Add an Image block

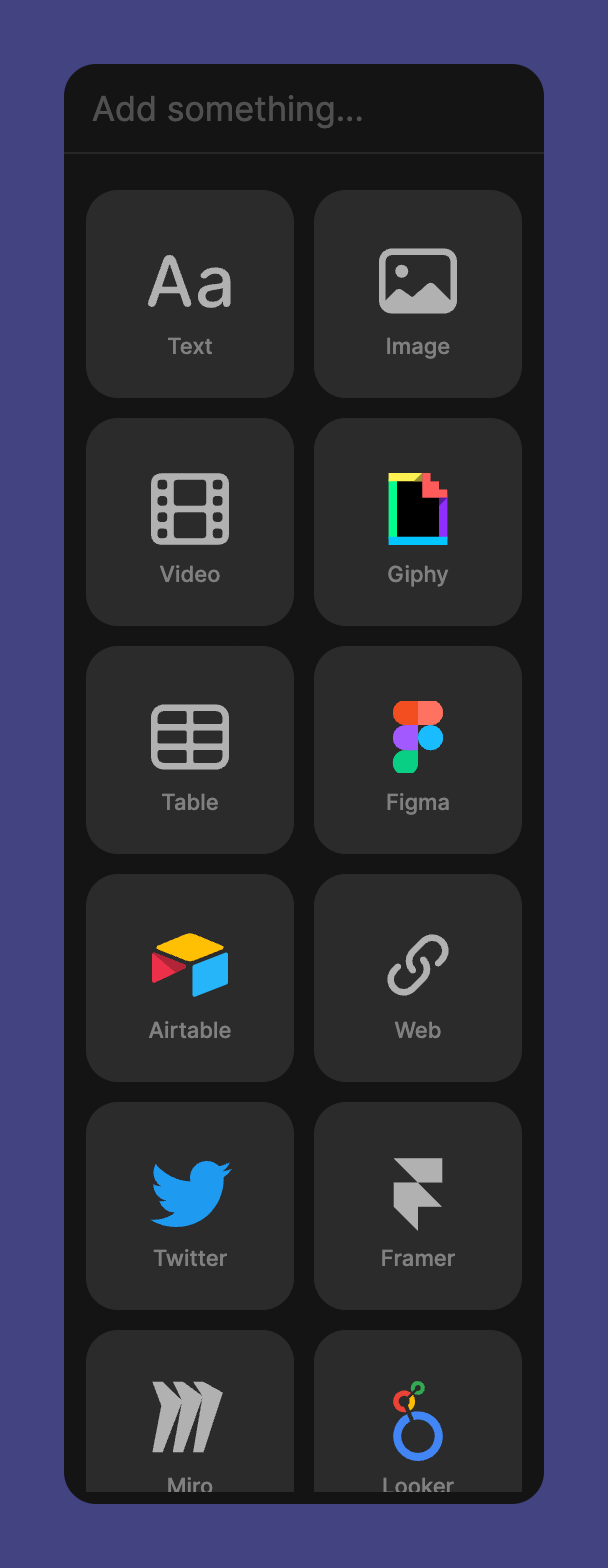(x=418, y=294)
